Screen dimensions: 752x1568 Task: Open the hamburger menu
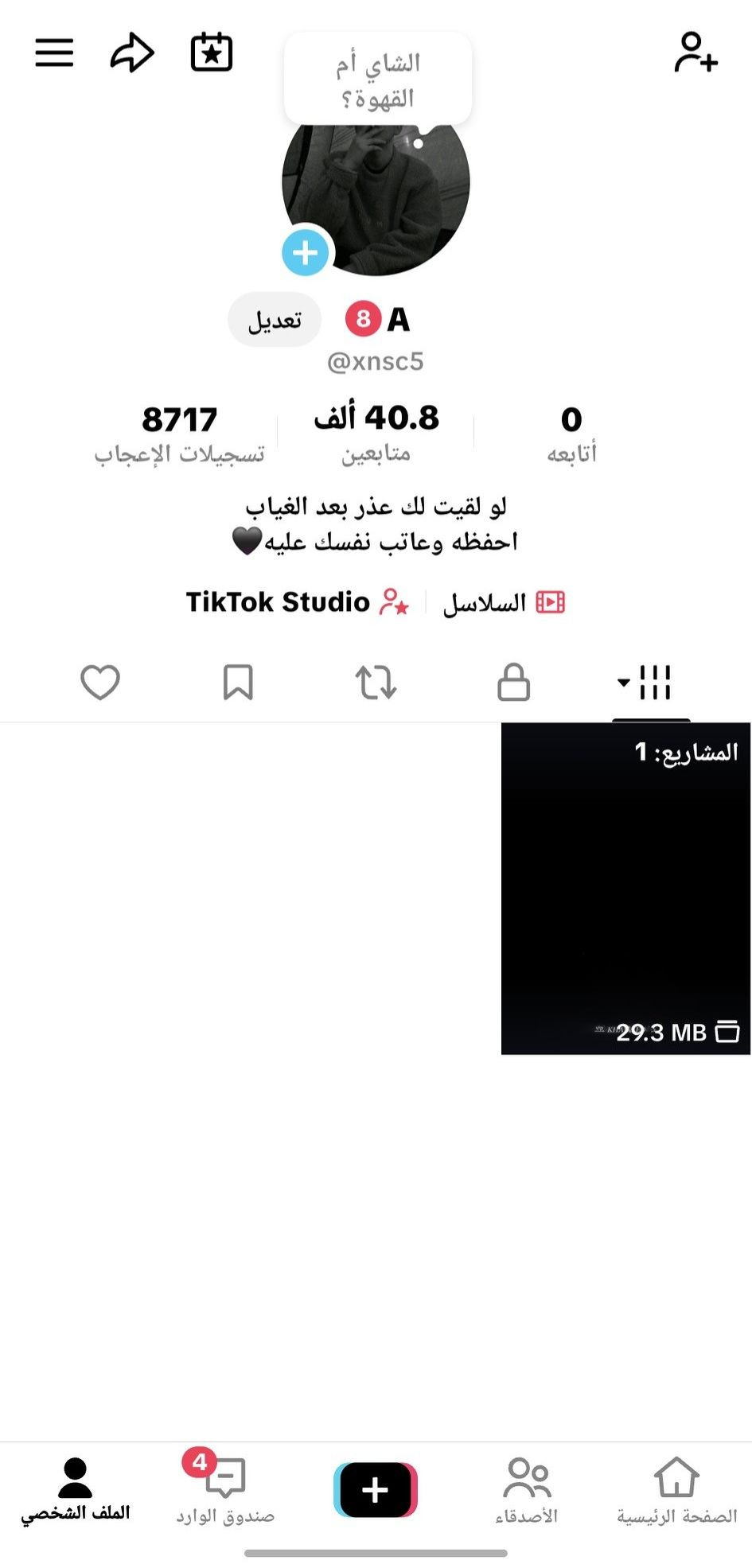coord(54,53)
